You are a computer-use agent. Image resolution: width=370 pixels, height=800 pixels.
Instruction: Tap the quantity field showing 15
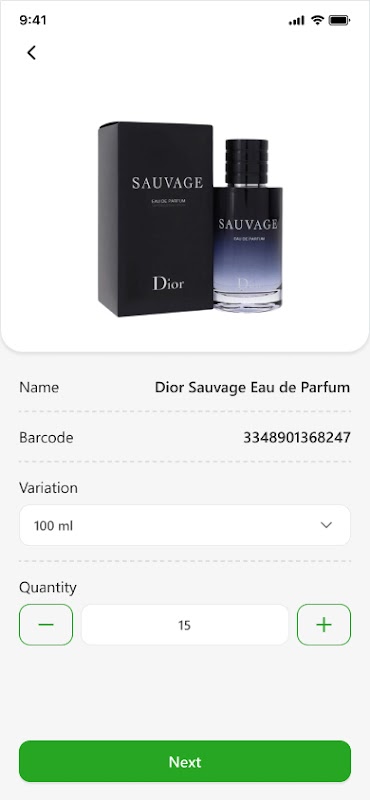point(185,624)
